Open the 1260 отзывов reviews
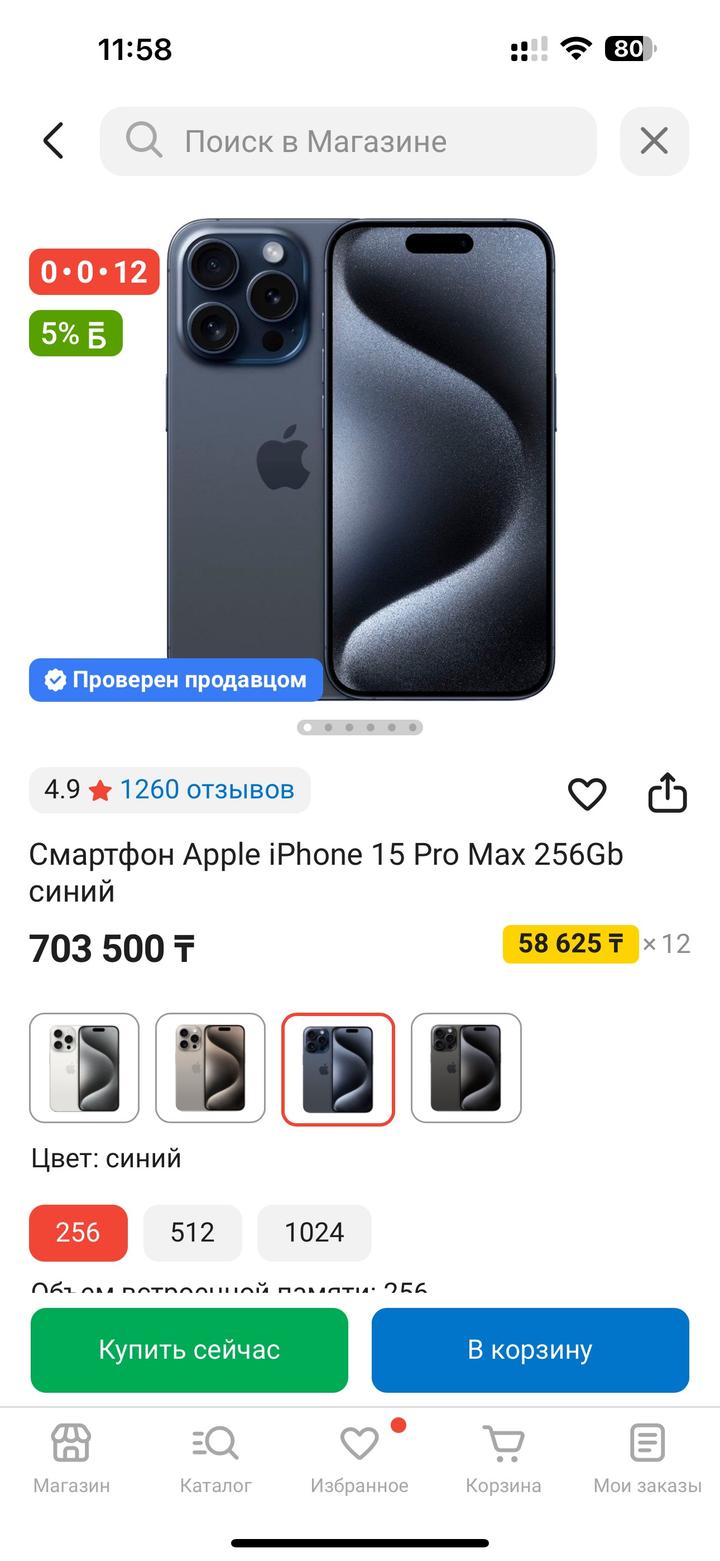 coord(206,790)
